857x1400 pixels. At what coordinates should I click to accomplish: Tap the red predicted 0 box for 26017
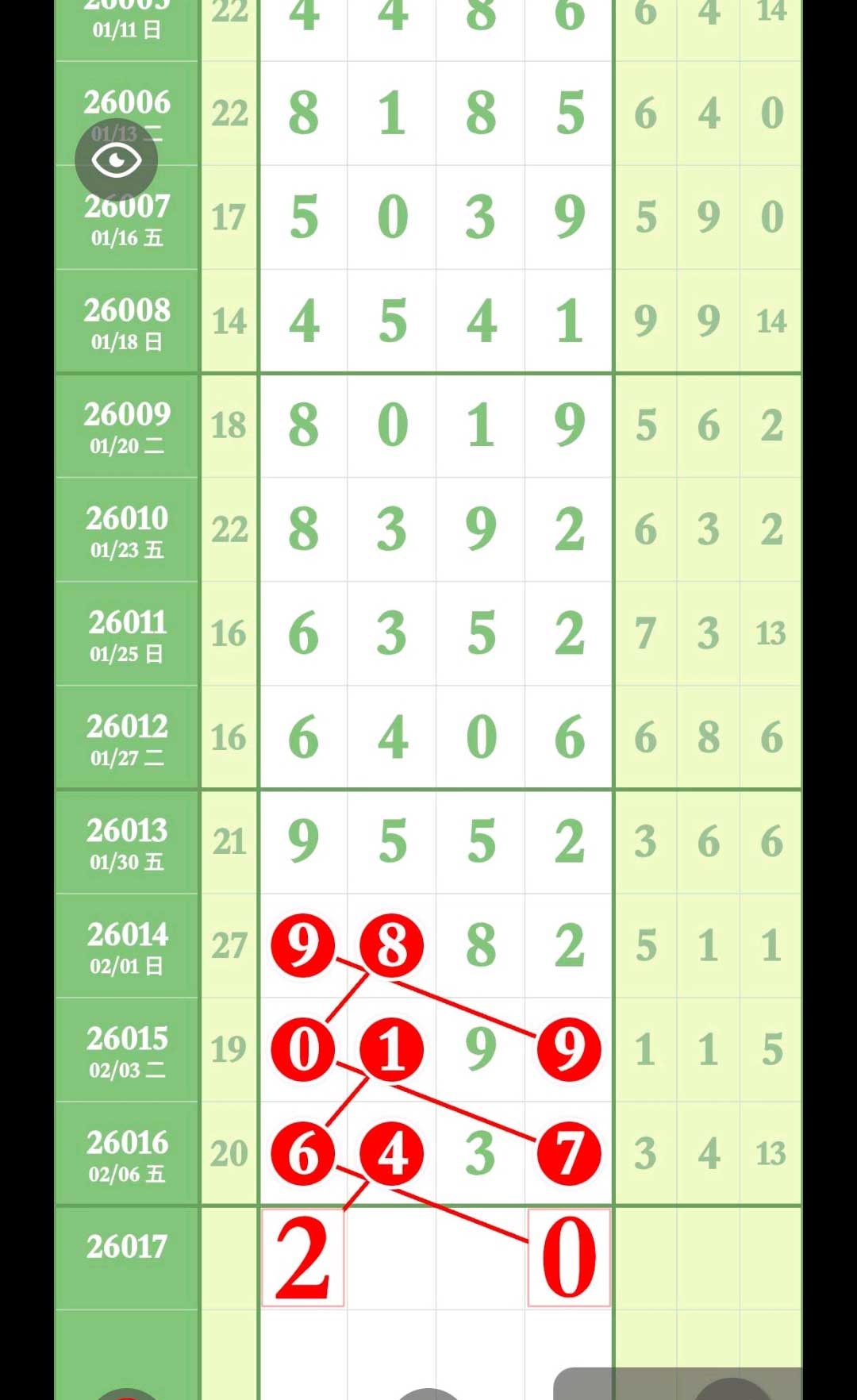pos(569,1258)
